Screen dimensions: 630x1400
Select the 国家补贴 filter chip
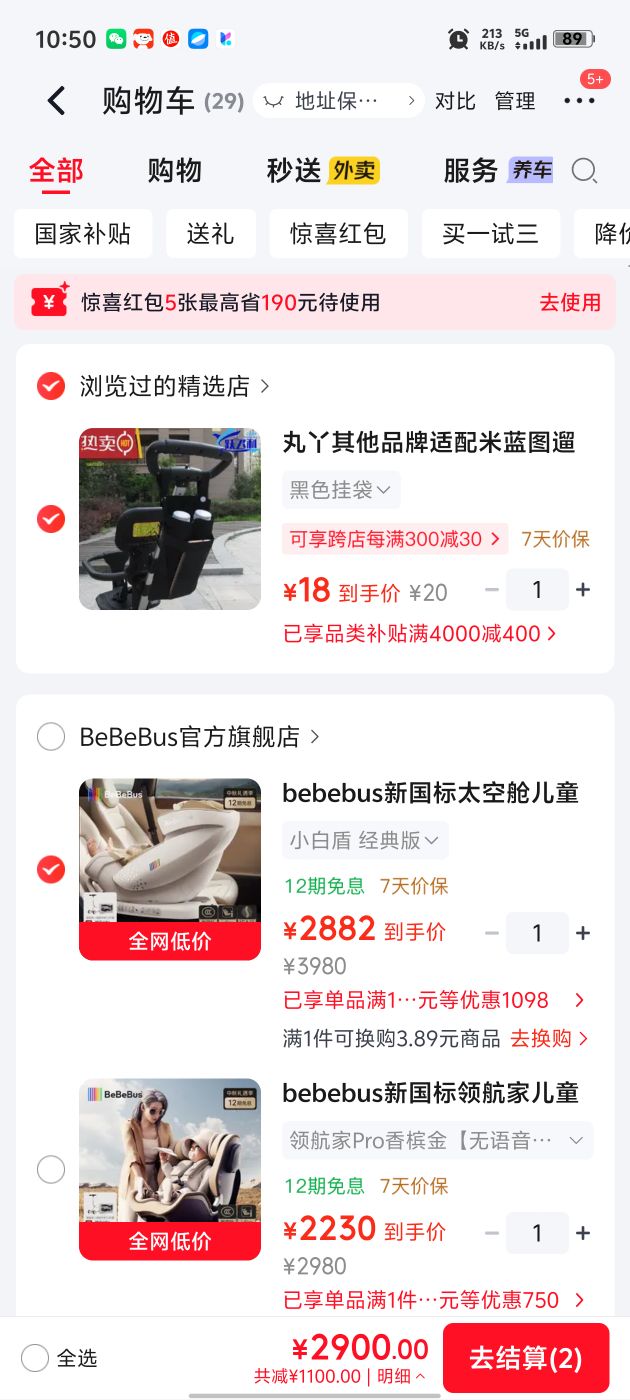(x=83, y=234)
